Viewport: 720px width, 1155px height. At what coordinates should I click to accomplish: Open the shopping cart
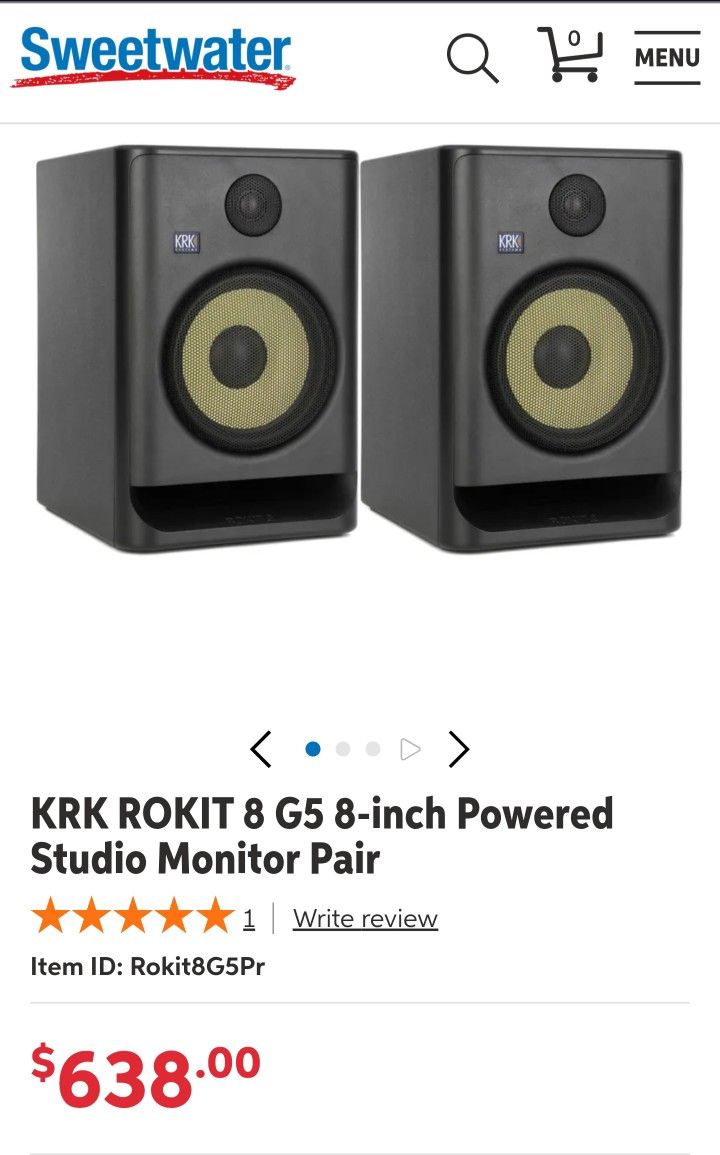point(570,56)
